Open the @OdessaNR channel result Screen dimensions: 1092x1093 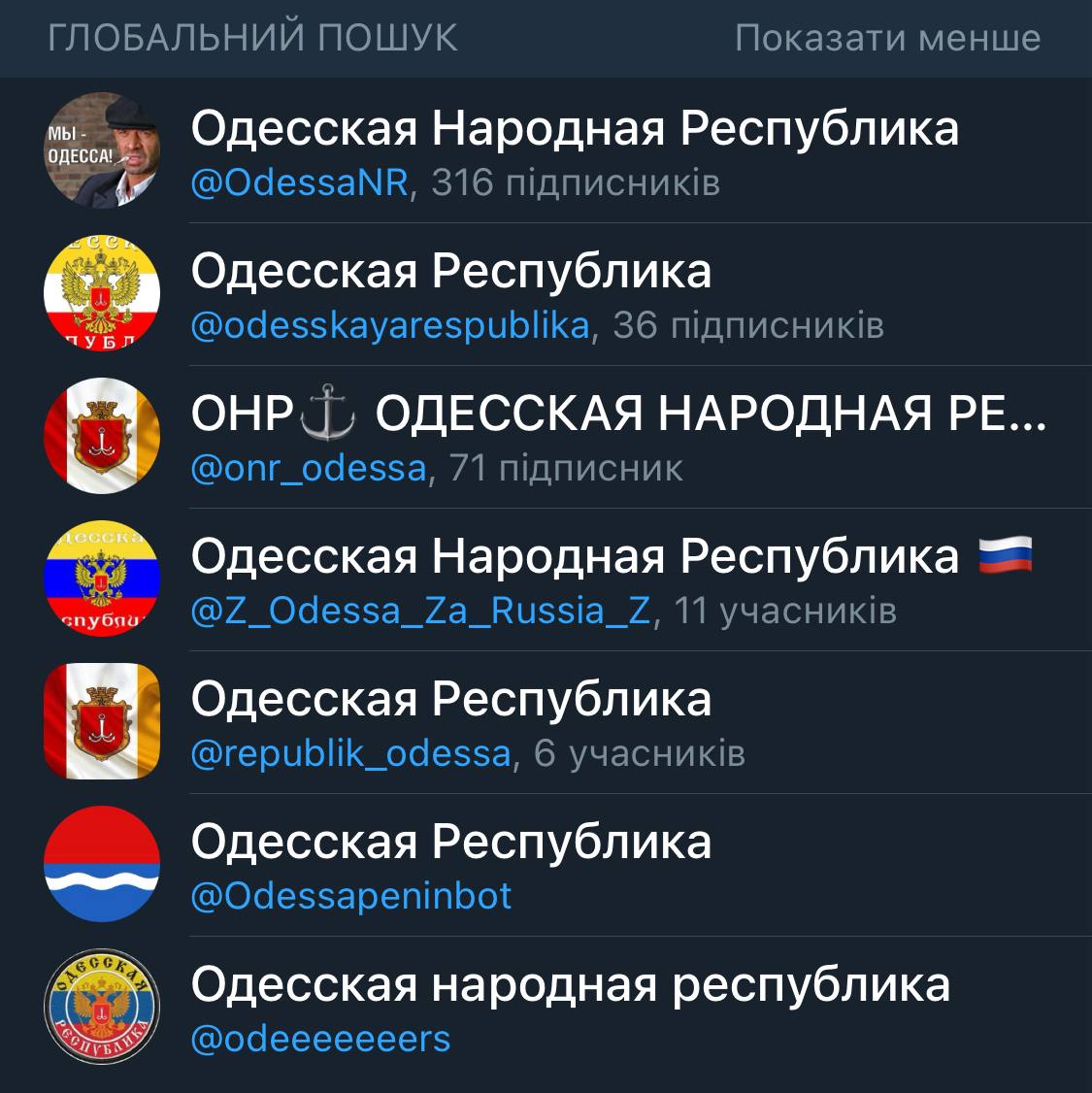pyautogui.click(x=573, y=152)
